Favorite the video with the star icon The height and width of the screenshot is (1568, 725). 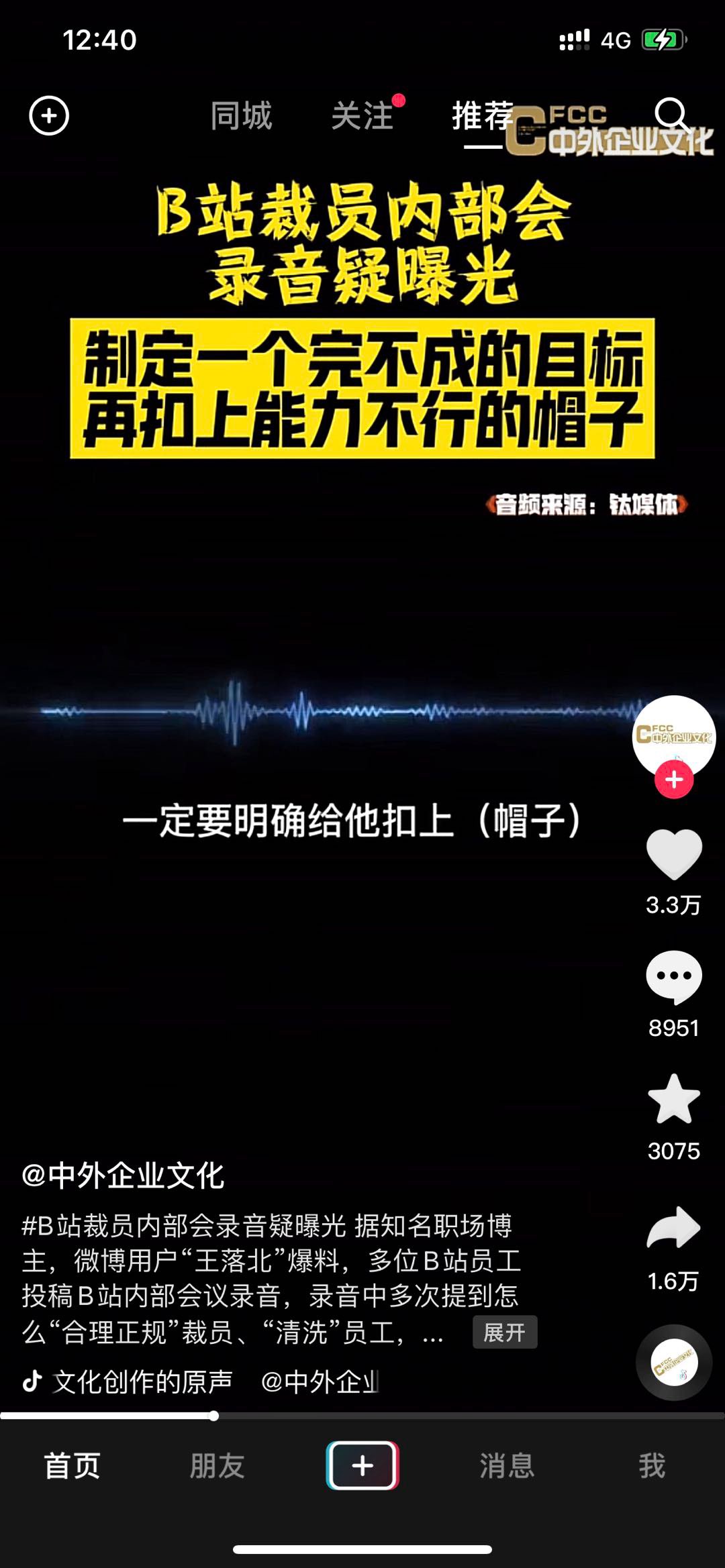click(x=674, y=1100)
